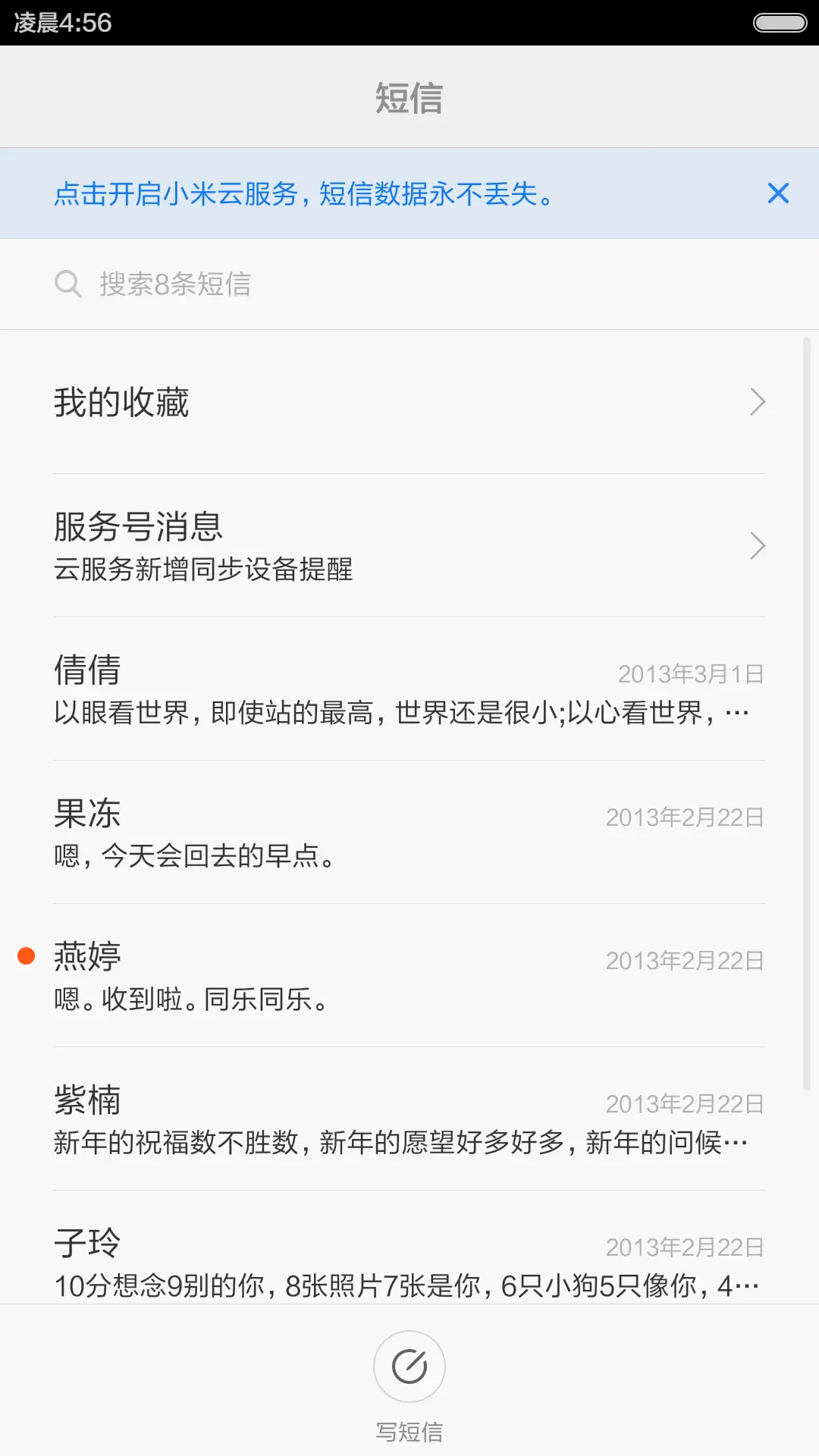Tap the unread orange dot beside 燕婷
The width and height of the screenshot is (819, 1456).
[x=27, y=957]
